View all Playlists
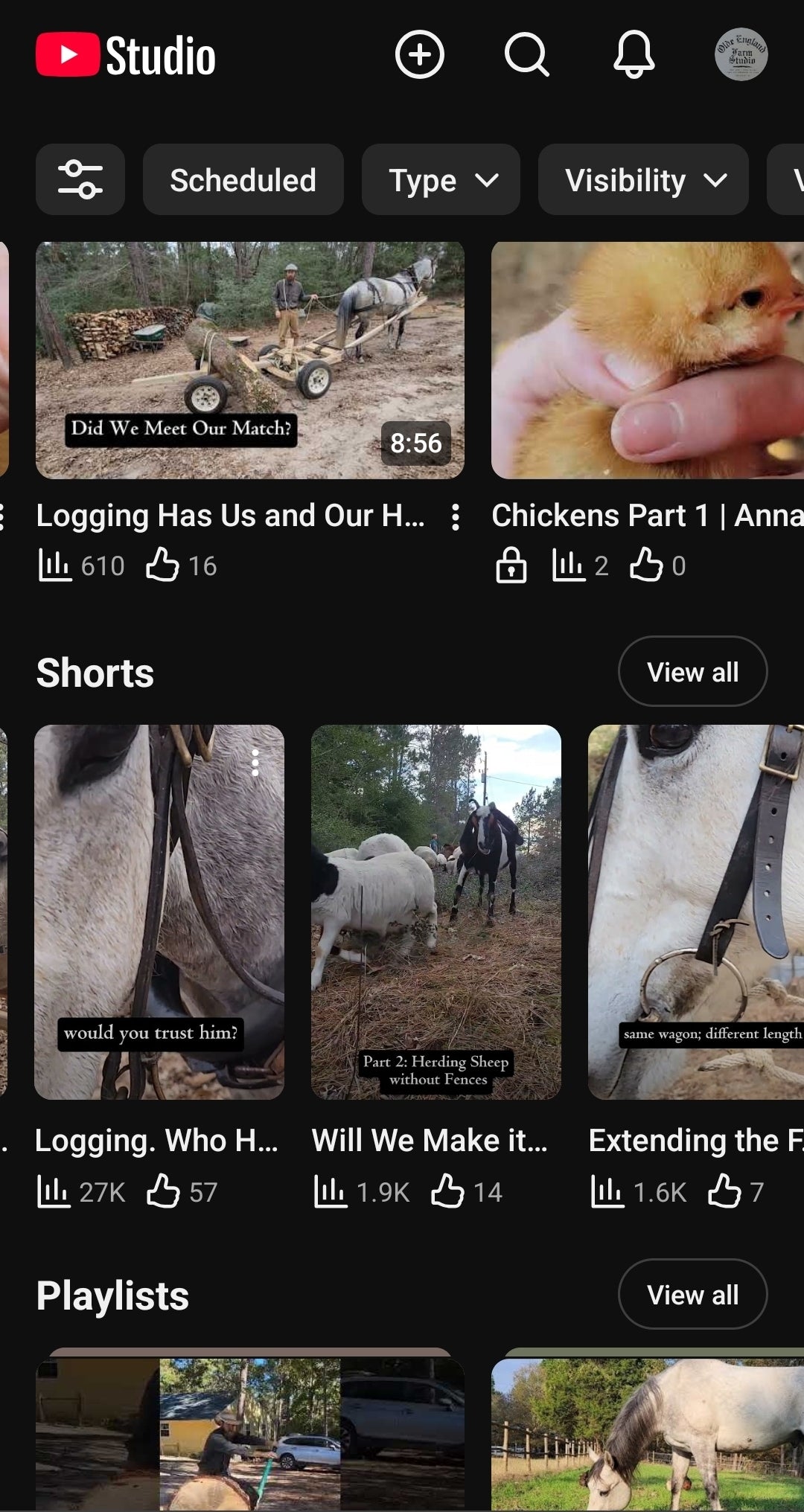804x1512 pixels. tap(692, 1295)
